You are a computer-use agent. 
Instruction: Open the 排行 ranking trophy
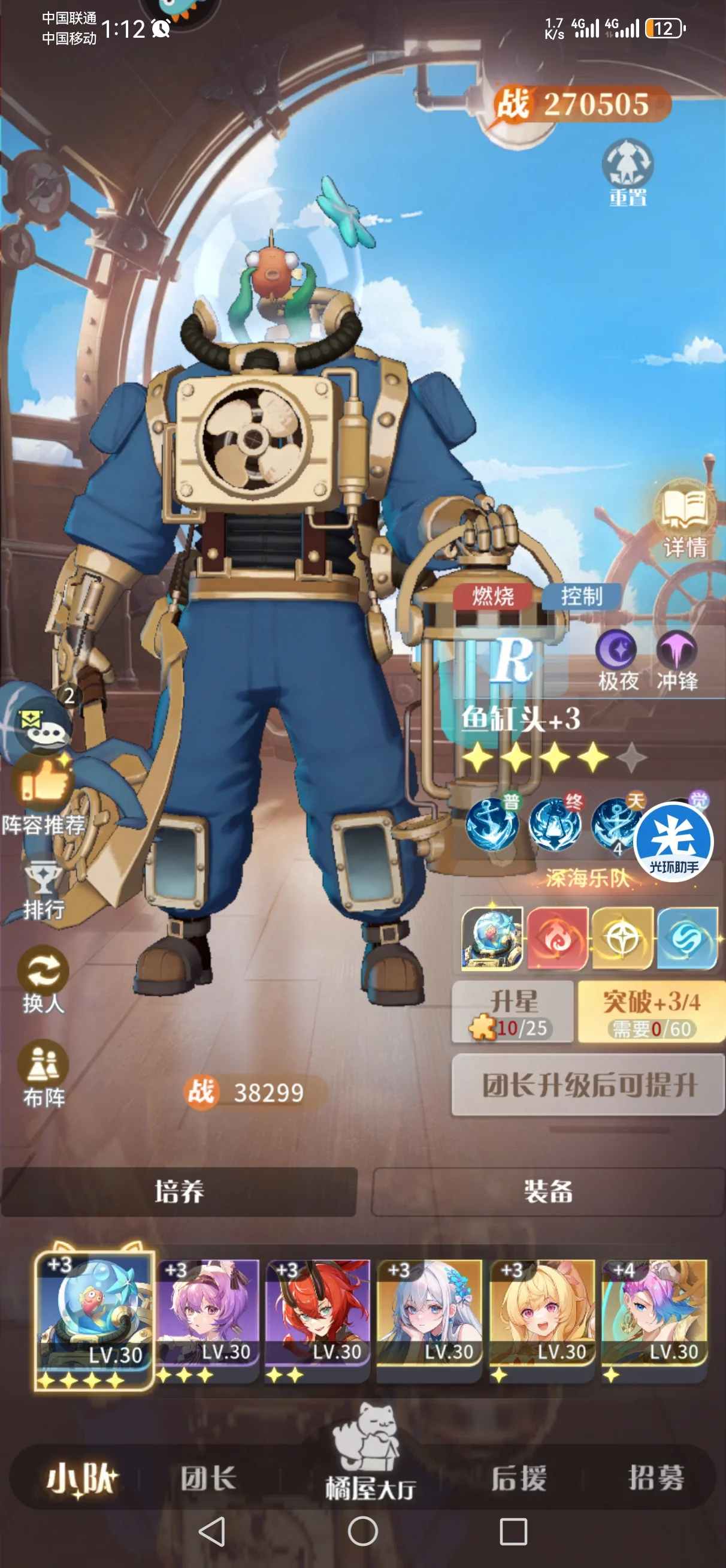tap(43, 888)
